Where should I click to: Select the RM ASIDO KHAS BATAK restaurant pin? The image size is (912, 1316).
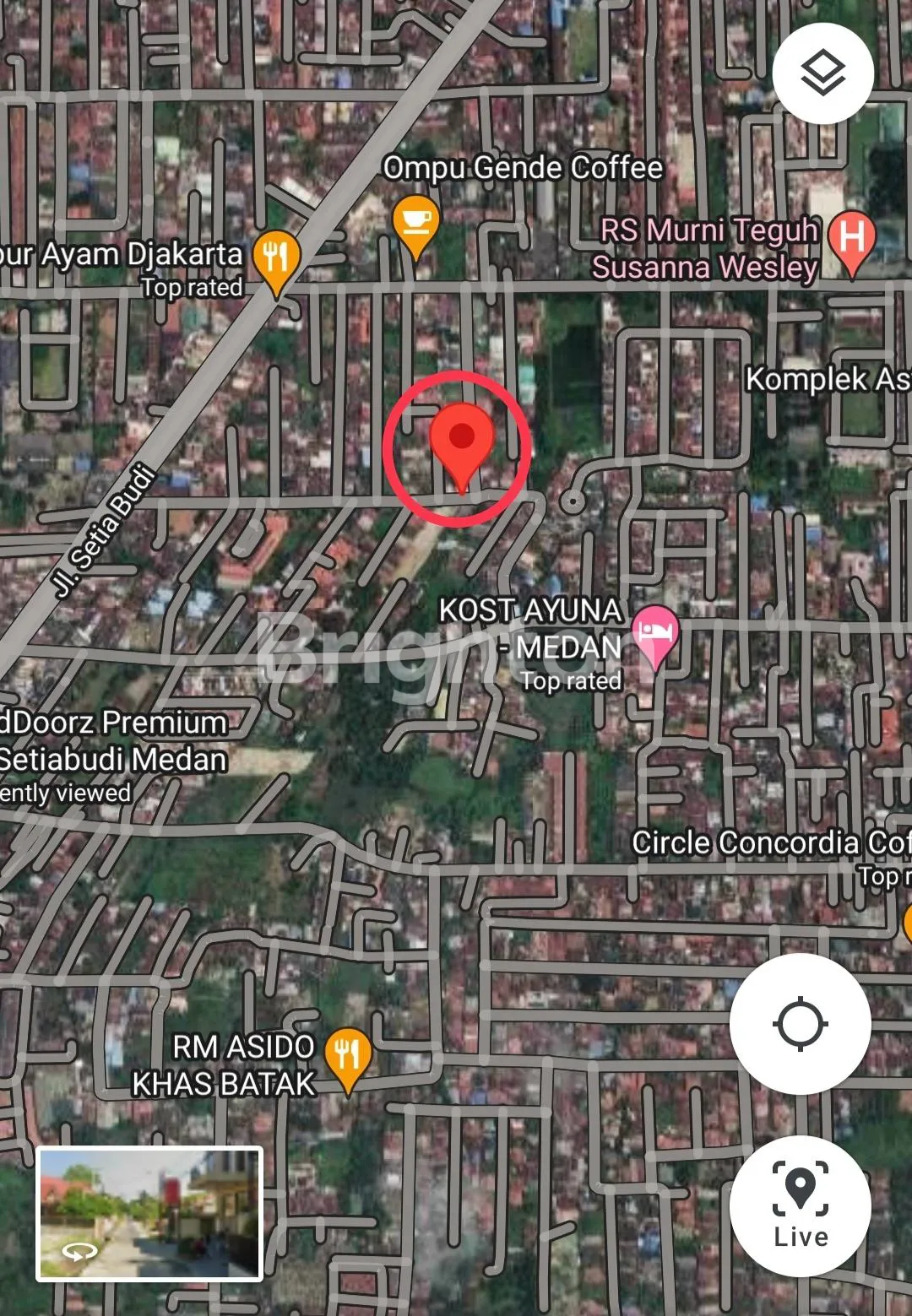click(348, 1056)
